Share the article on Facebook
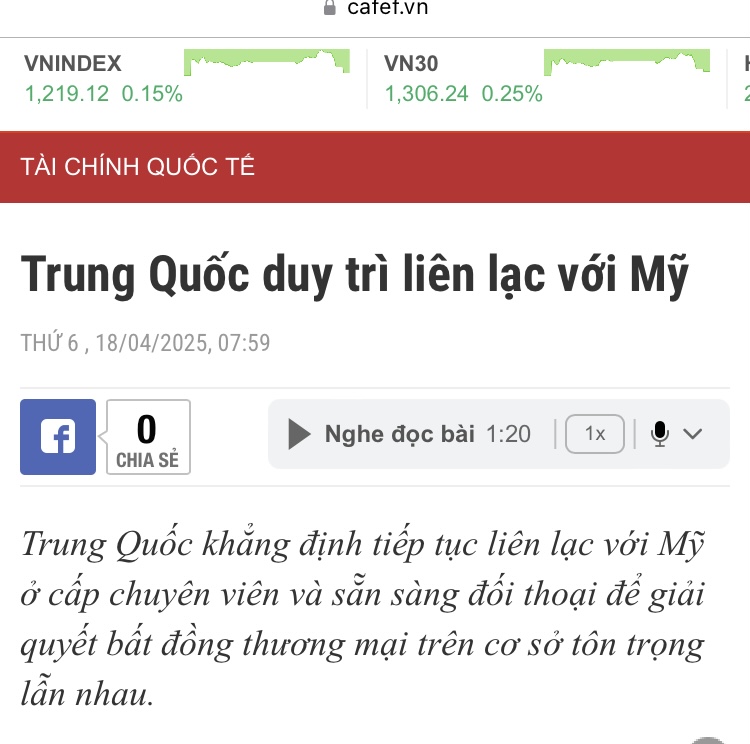Viewport: 750px width, 744px height. (58, 437)
